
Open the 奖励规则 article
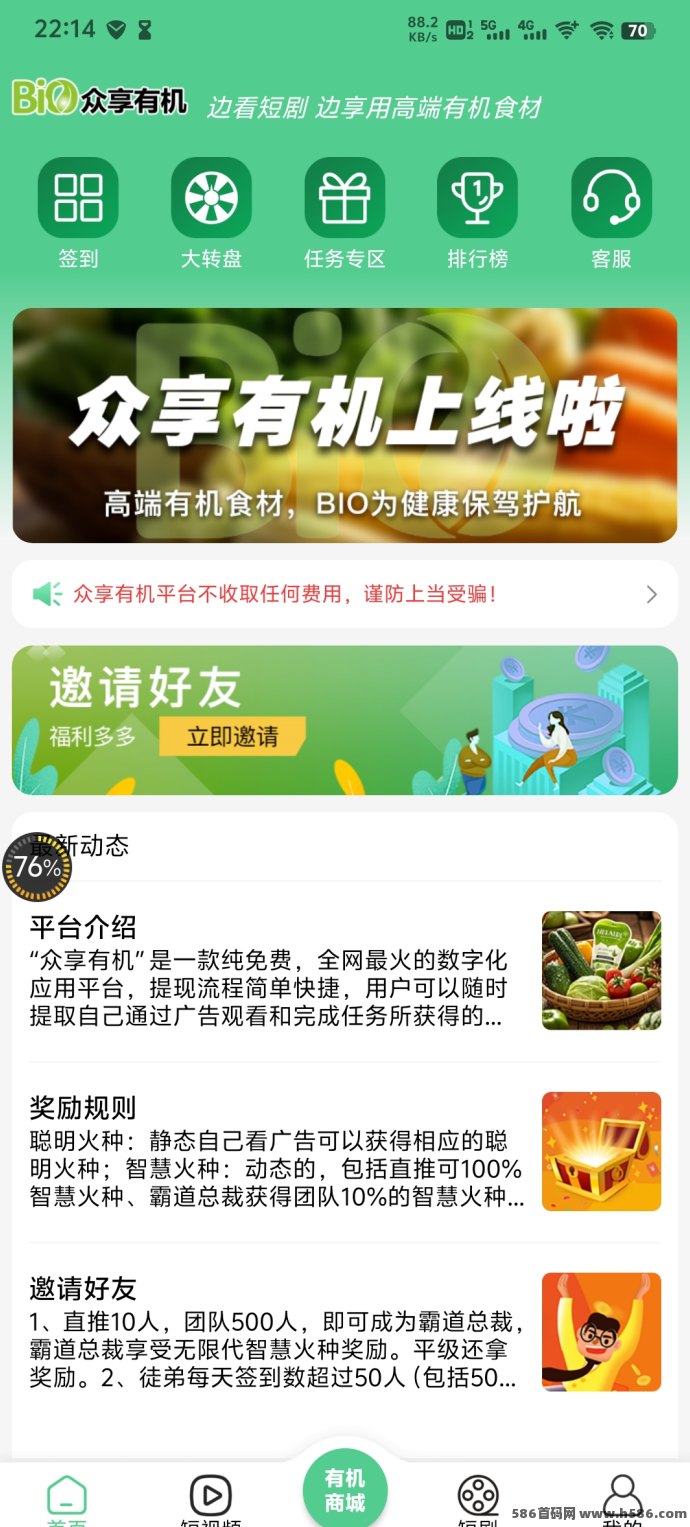click(270, 1151)
